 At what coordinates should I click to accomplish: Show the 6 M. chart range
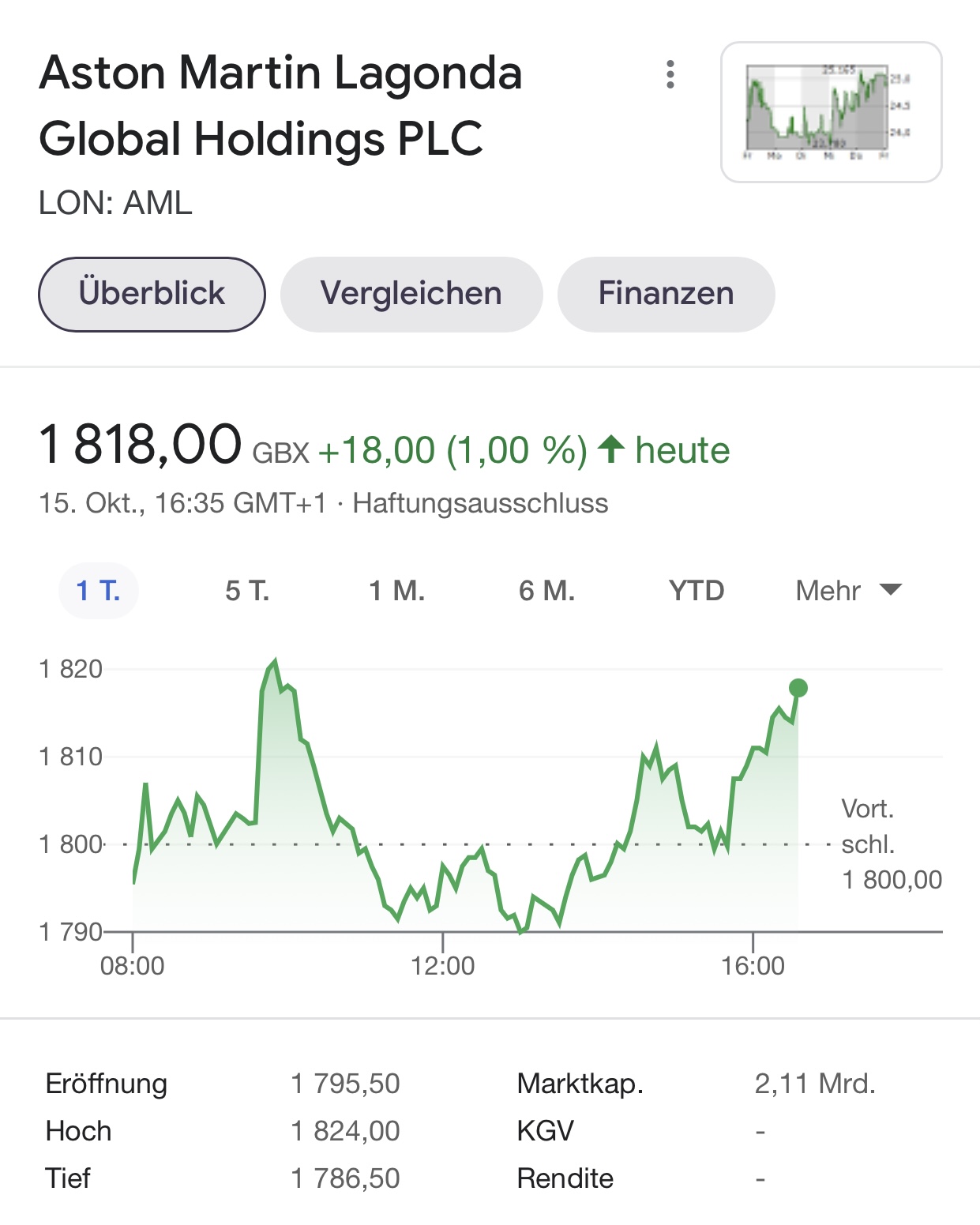coord(546,591)
